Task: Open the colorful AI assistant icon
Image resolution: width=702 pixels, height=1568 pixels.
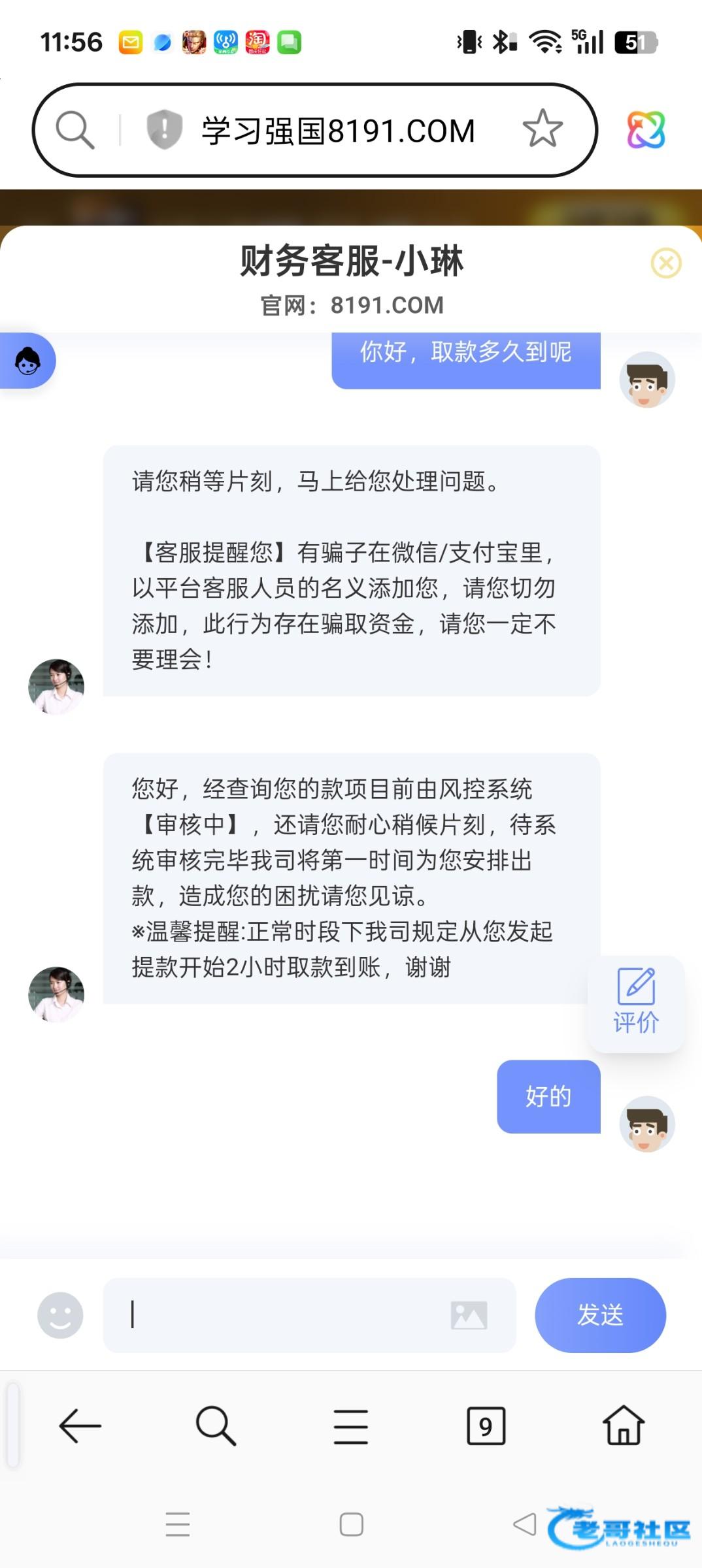Action: tap(646, 129)
